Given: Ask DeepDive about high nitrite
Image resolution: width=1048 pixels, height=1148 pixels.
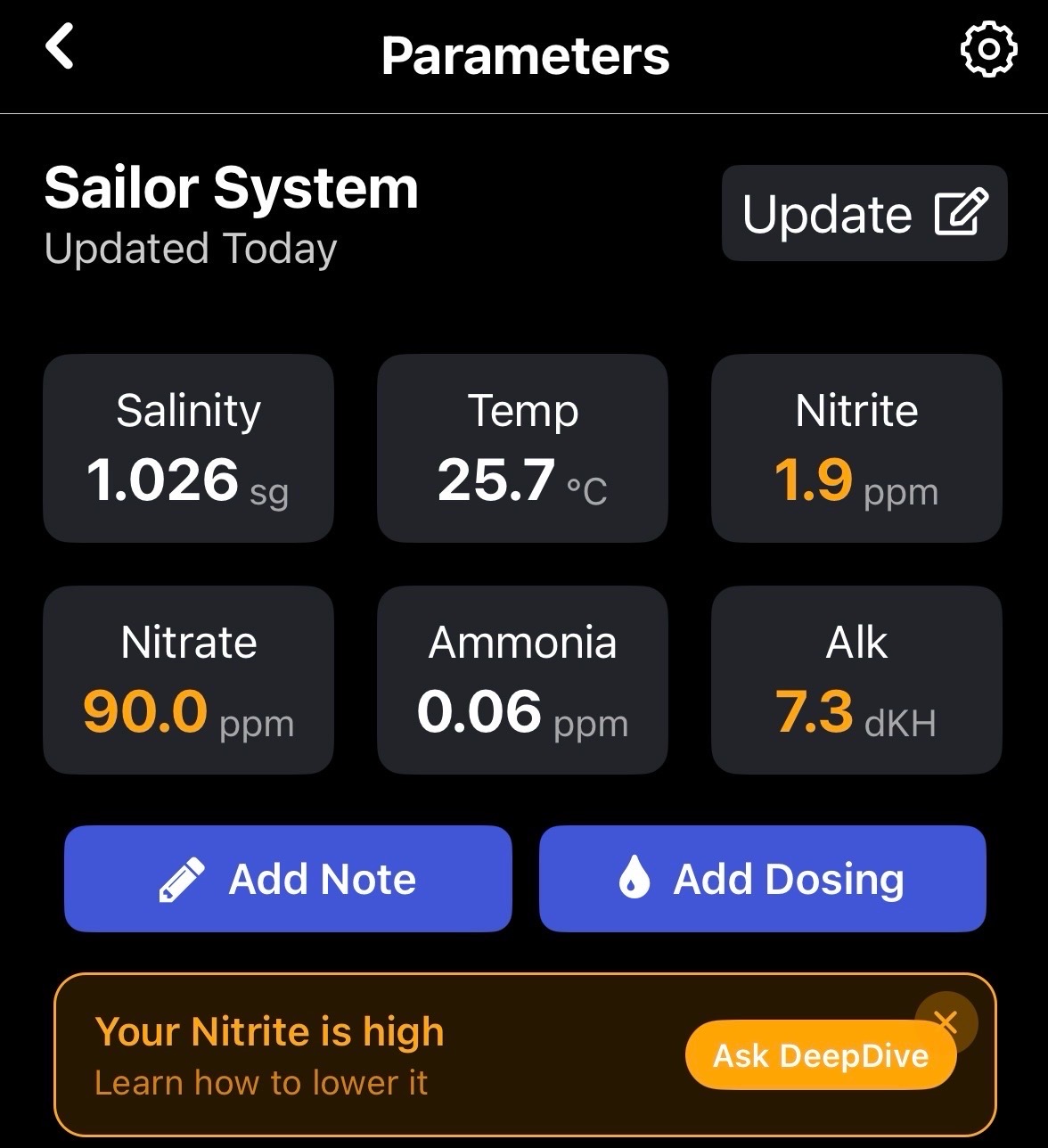Looking at the screenshot, I should point(820,1057).
